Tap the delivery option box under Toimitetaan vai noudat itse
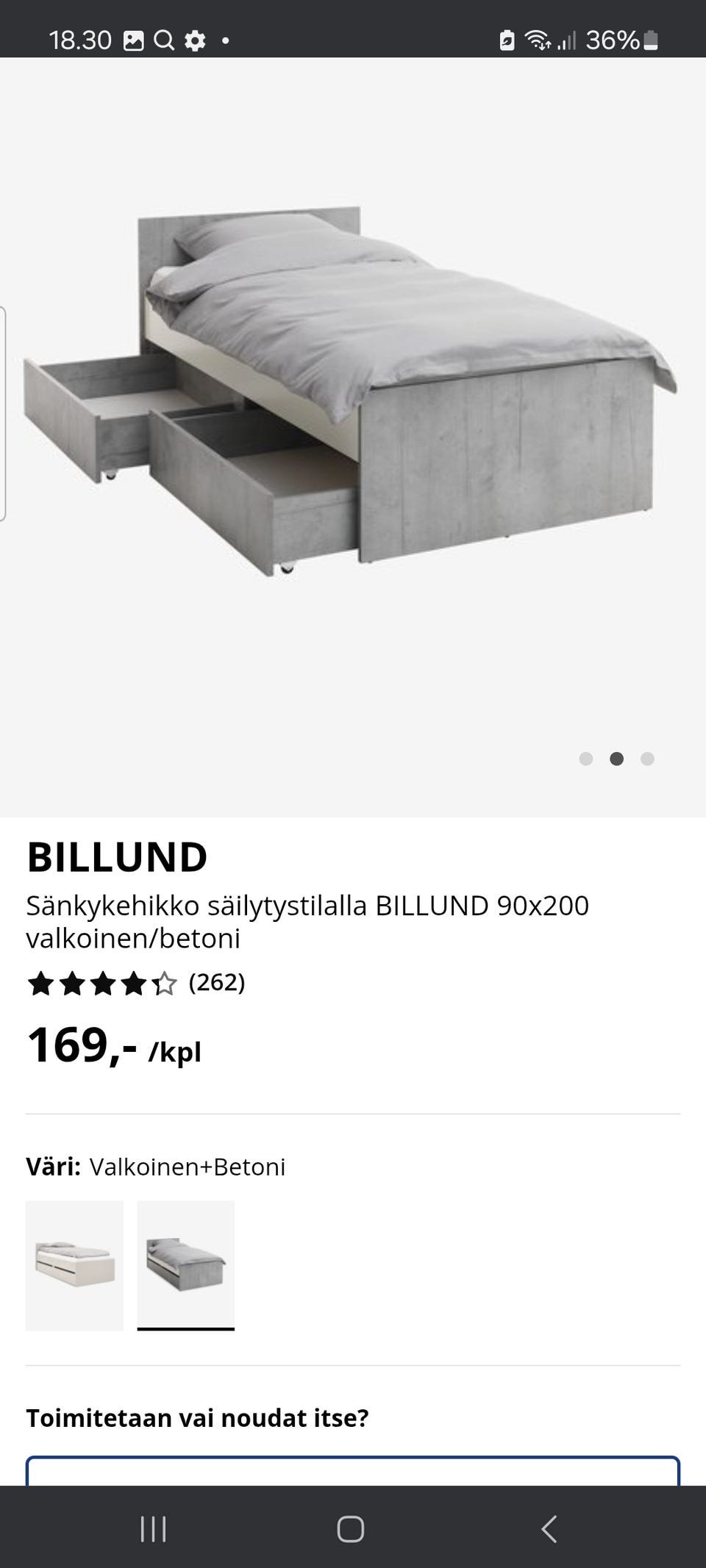Image resolution: width=706 pixels, height=1568 pixels. coord(353,1470)
